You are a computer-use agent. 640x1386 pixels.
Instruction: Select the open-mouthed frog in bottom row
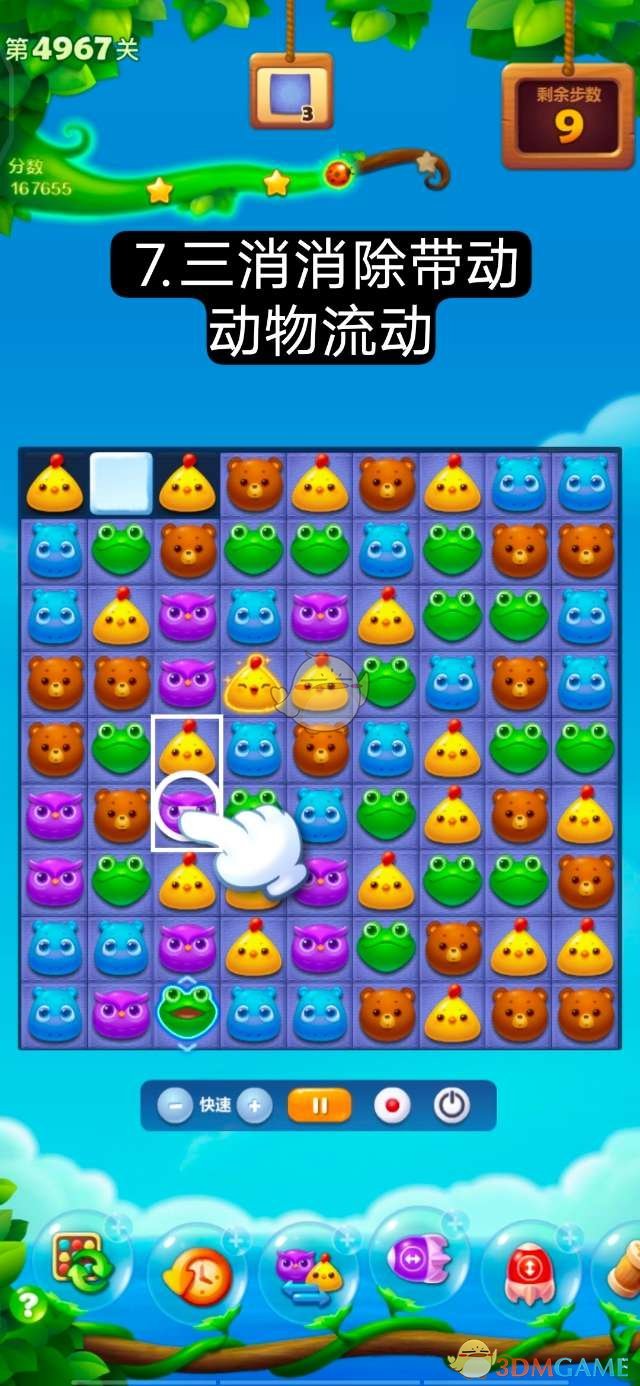(x=187, y=1012)
